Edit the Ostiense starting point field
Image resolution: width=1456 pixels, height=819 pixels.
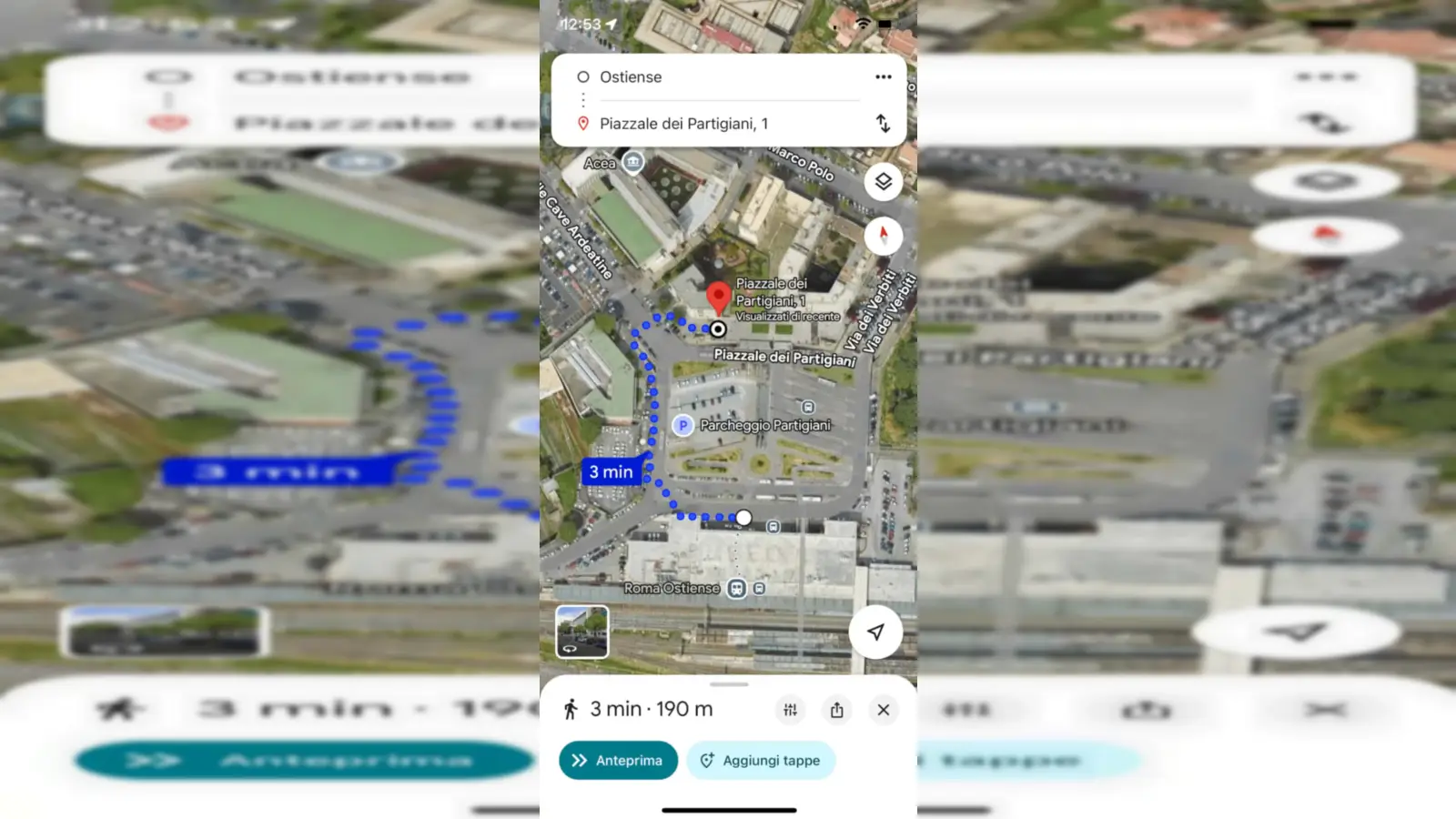tap(719, 77)
